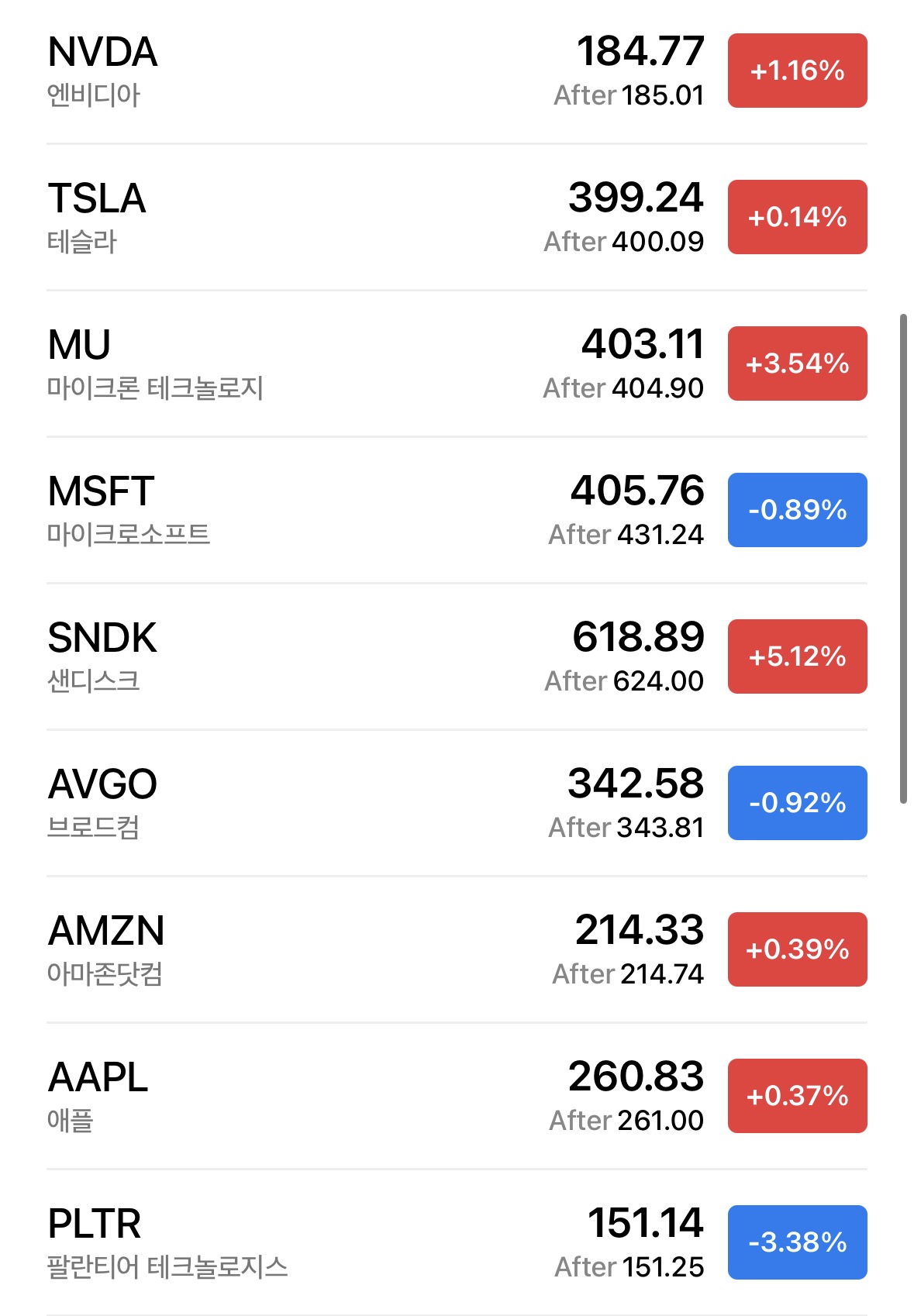914x1316 pixels.
Task: View AMZN stock details
Action: tap(310, 950)
